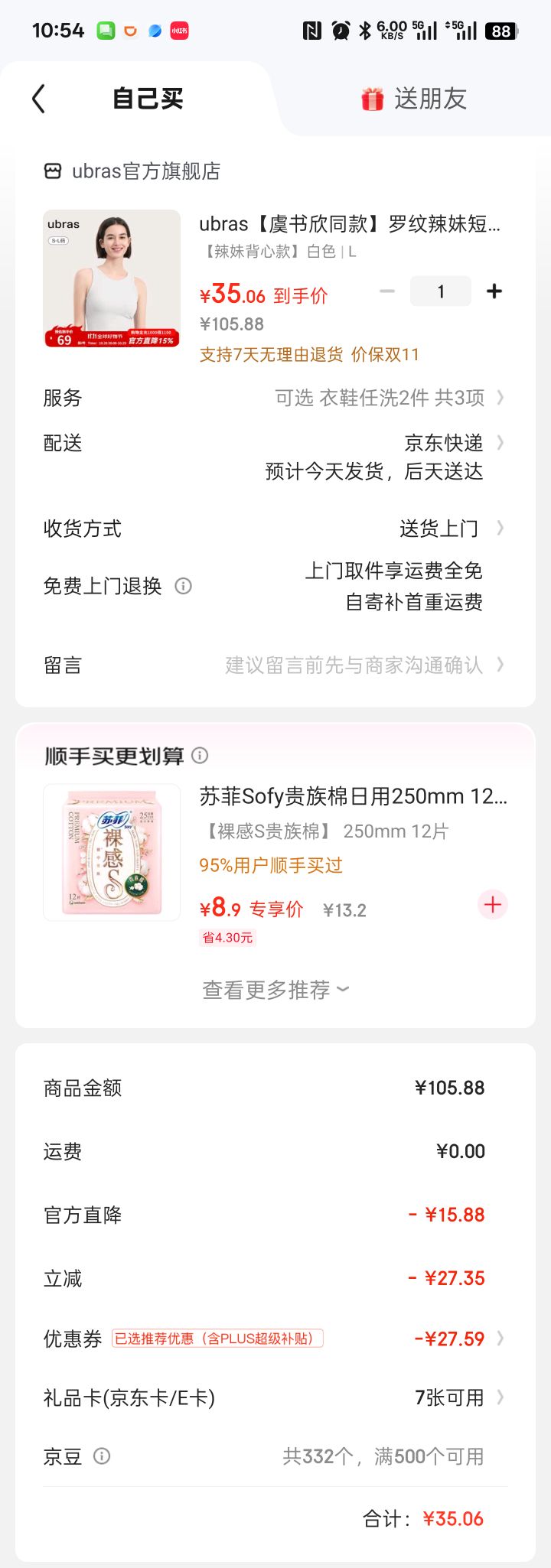This screenshot has width=551, height=1568.
Task: Show info for 顺手买更划算
Action: tap(200, 756)
